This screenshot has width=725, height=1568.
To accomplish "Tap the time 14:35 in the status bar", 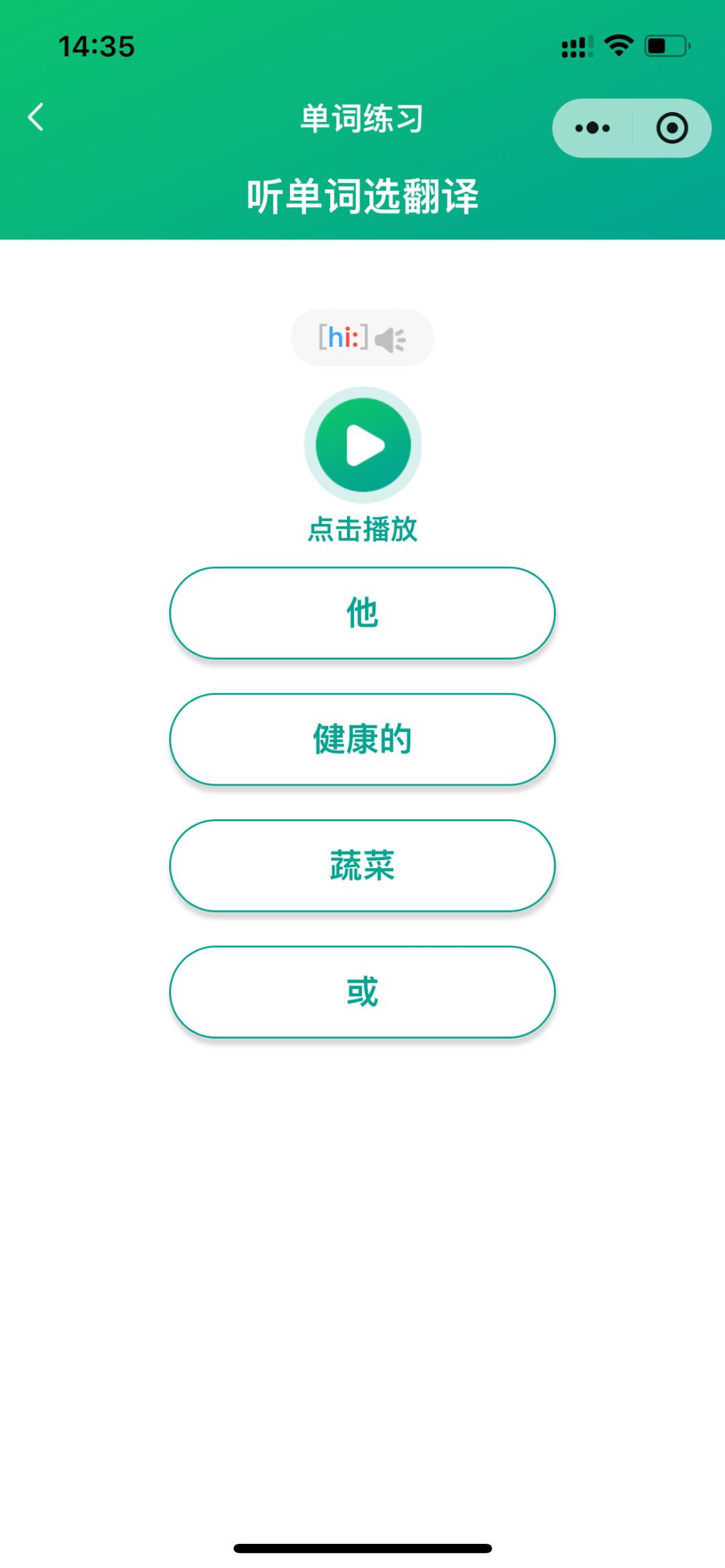I will 95,46.
